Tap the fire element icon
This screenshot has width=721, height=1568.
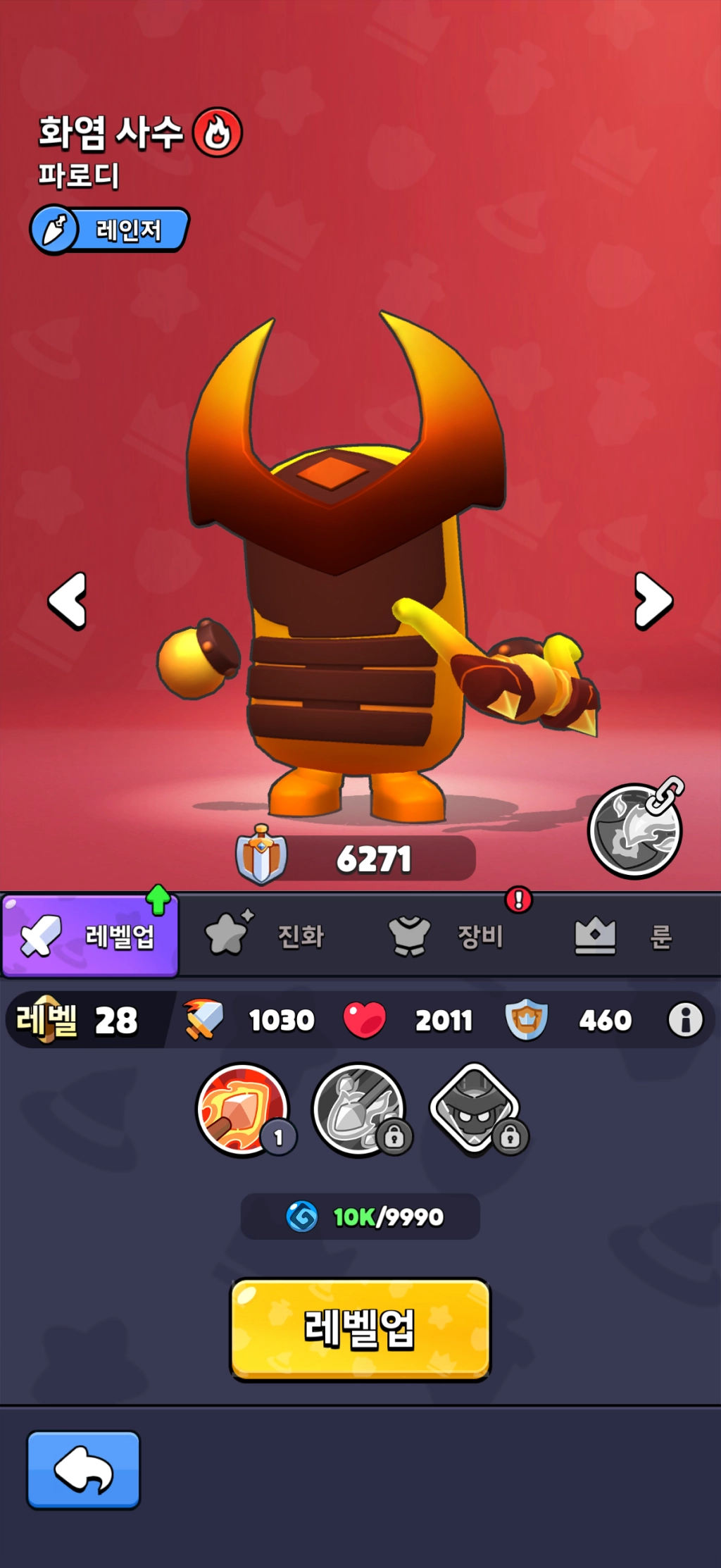click(218, 132)
